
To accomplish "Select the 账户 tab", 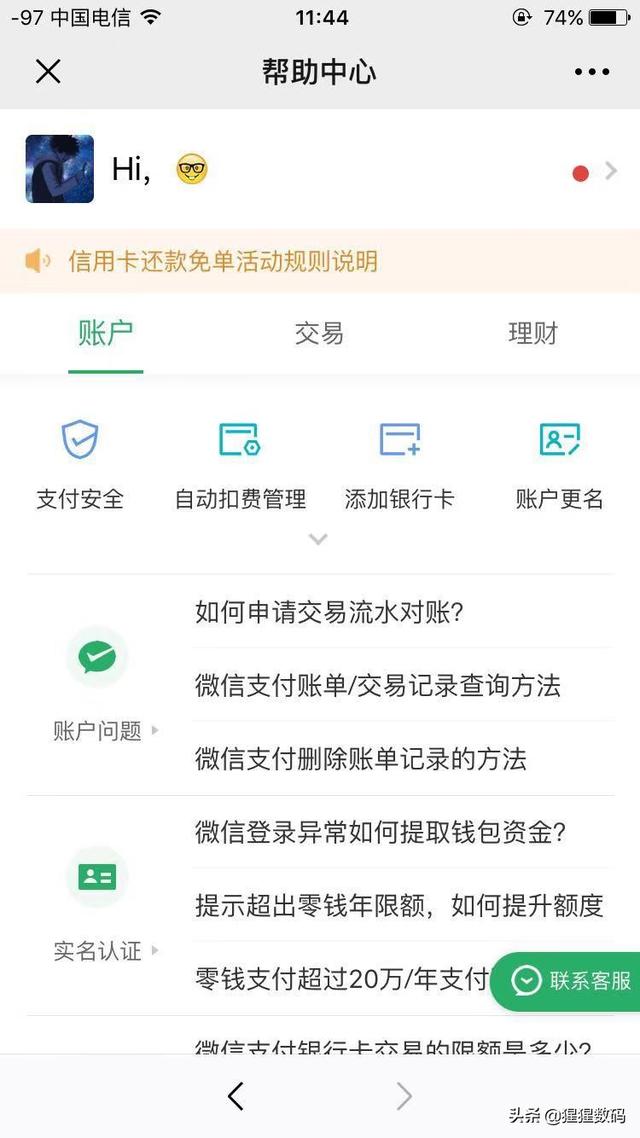I will pyautogui.click(x=106, y=333).
